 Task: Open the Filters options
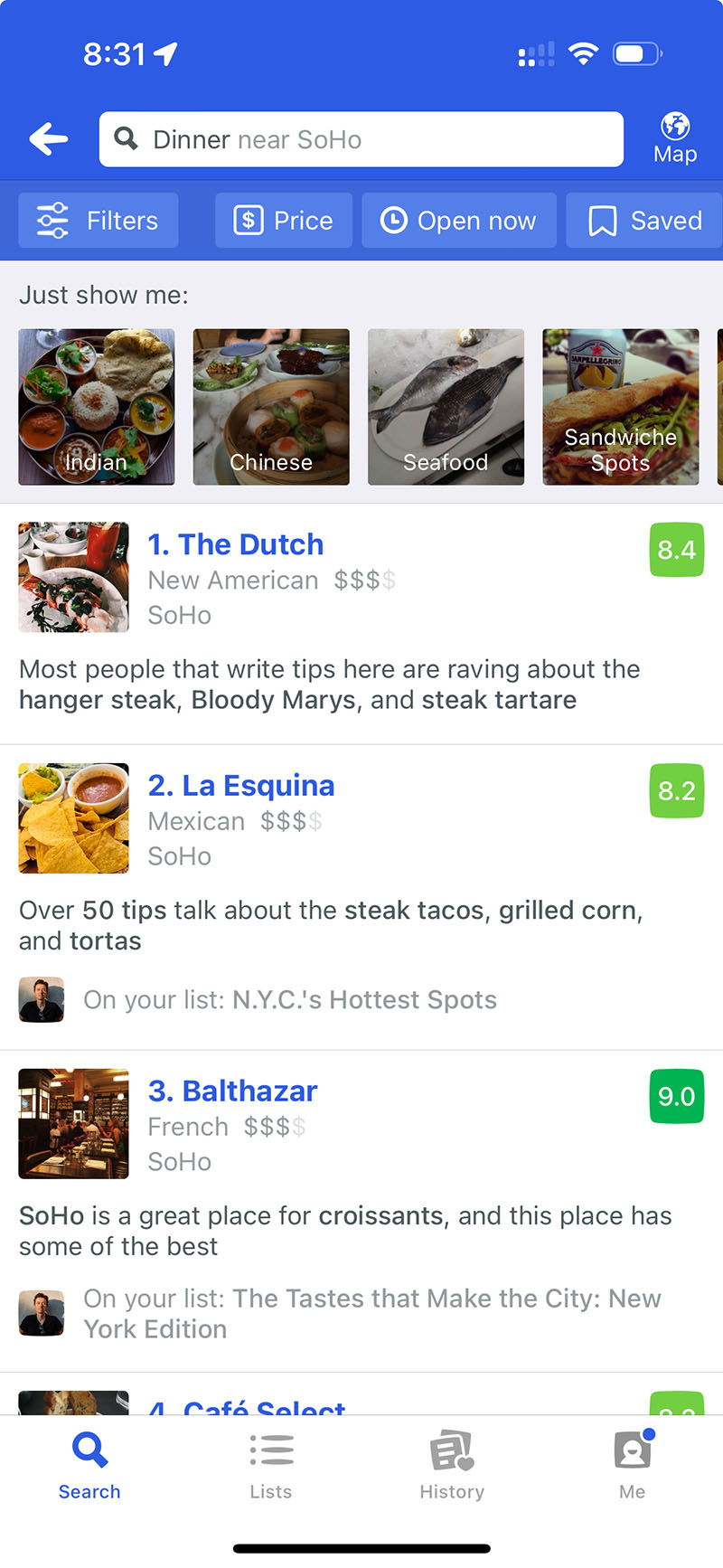[98, 221]
